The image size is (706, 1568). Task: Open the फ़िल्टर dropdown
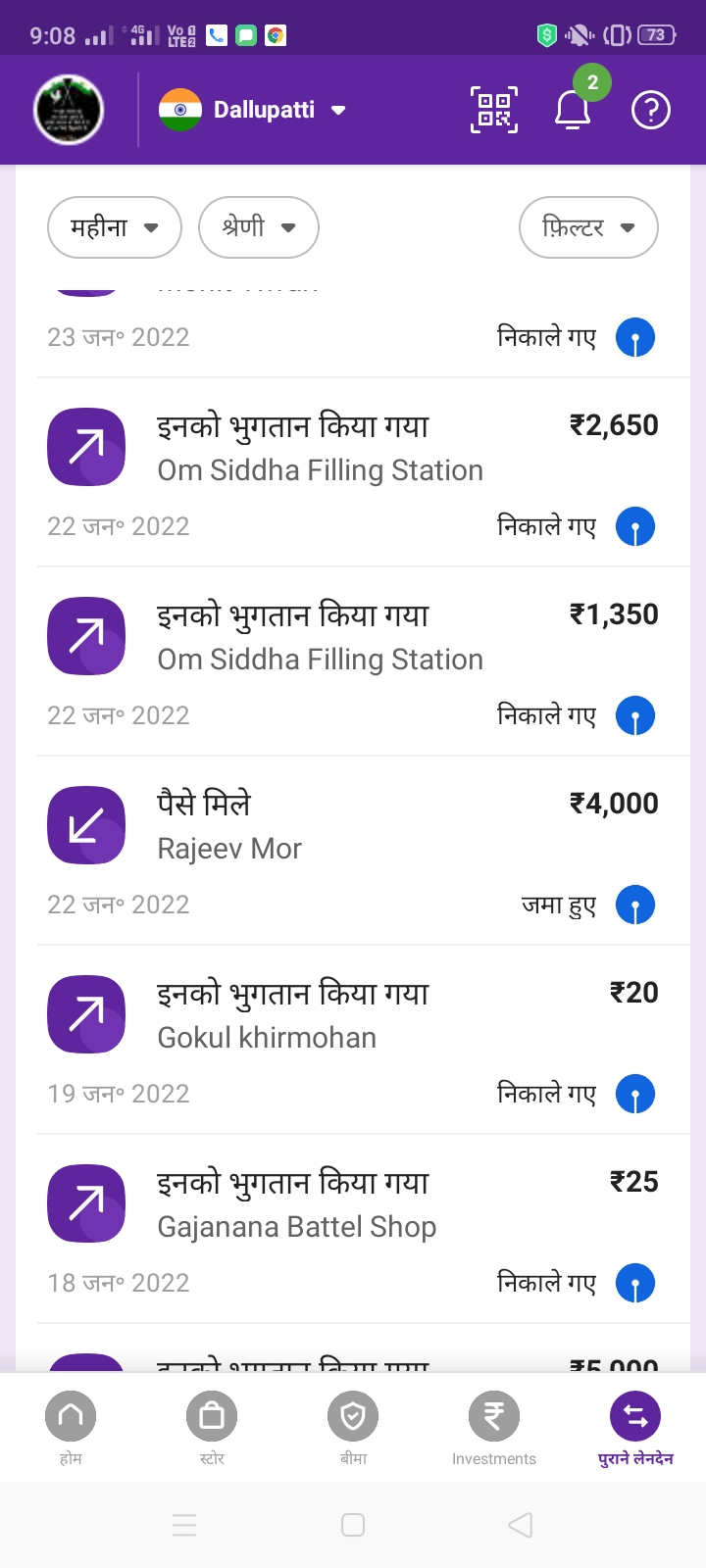[588, 227]
